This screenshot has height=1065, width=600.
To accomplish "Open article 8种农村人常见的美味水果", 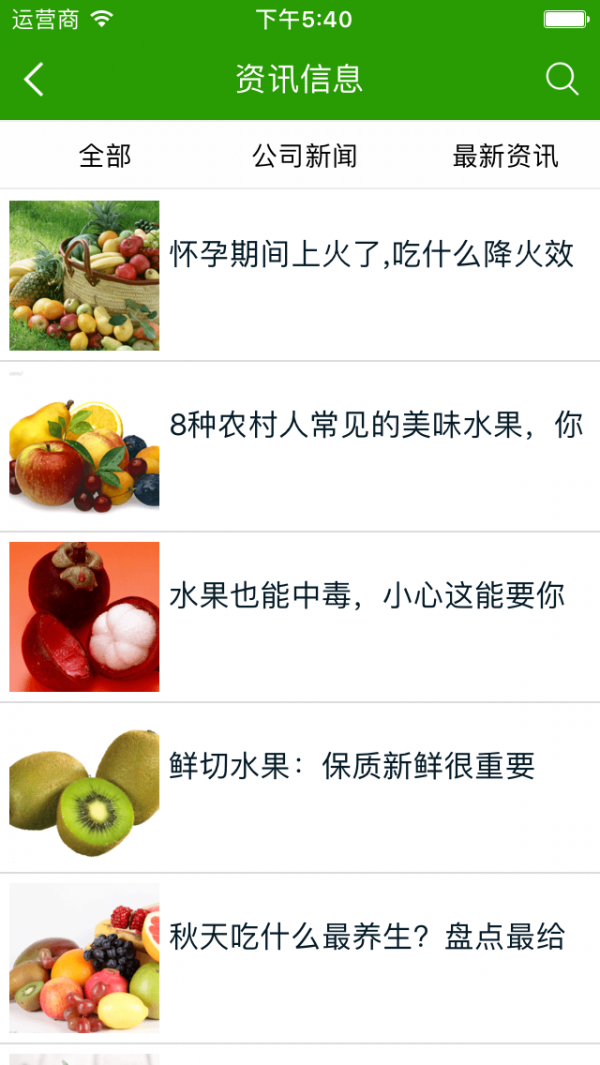I will pyautogui.click(x=300, y=446).
